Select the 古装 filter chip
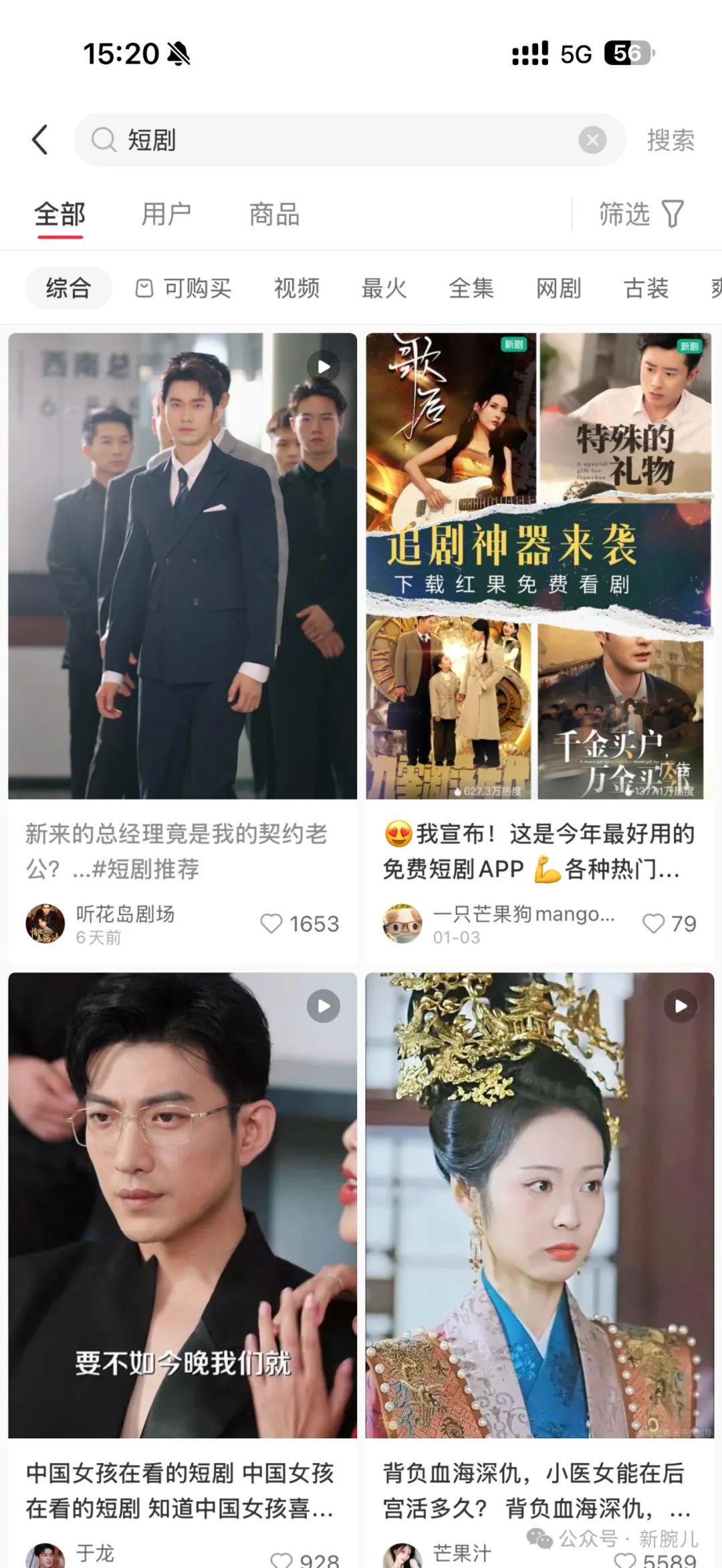 (646, 288)
